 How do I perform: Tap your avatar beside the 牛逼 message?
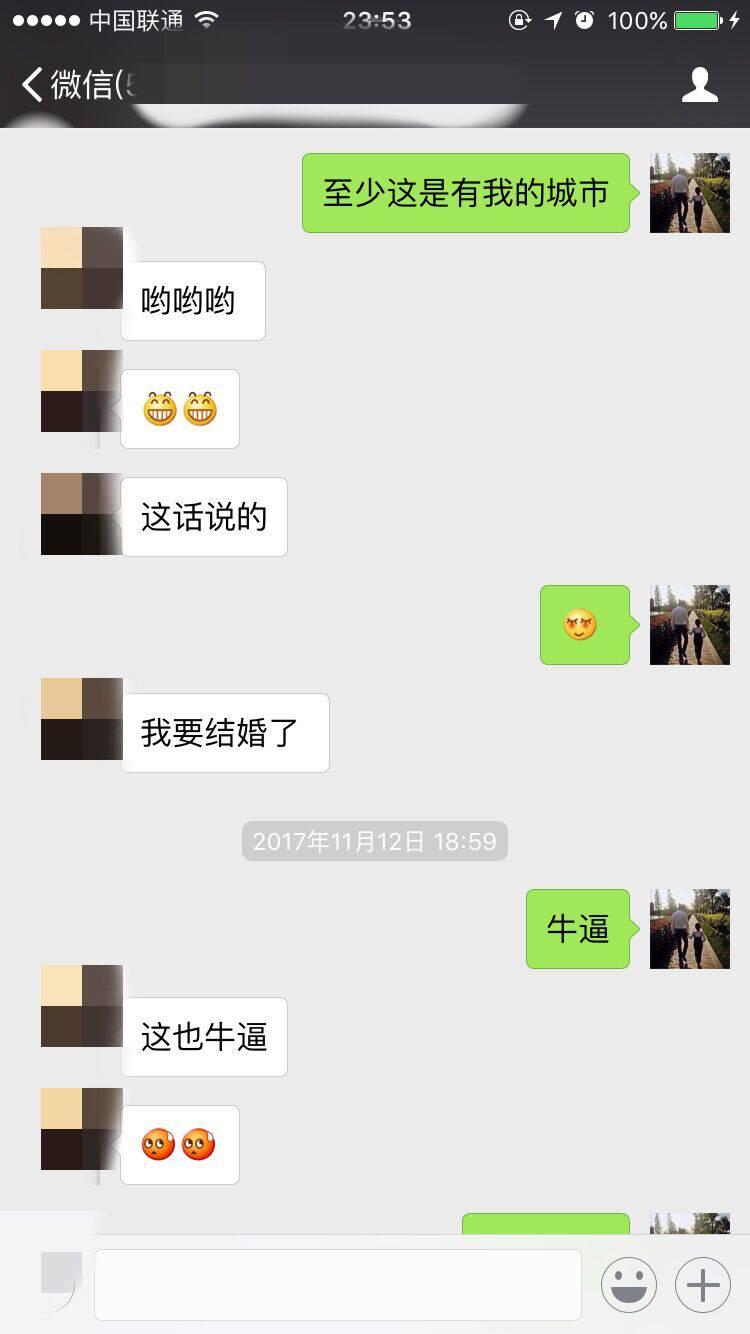pyautogui.click(x=689, y=929)
